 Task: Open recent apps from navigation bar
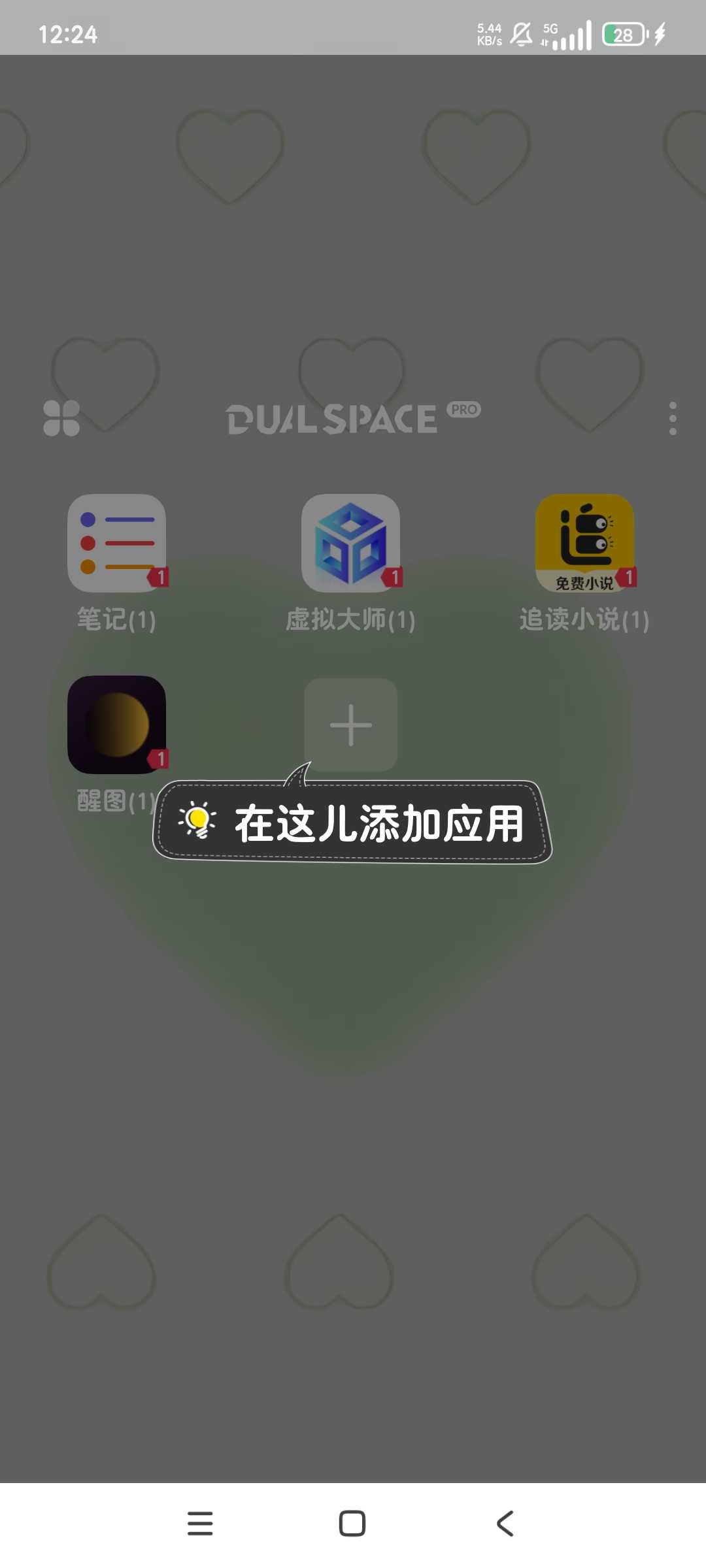[200, 1524]
